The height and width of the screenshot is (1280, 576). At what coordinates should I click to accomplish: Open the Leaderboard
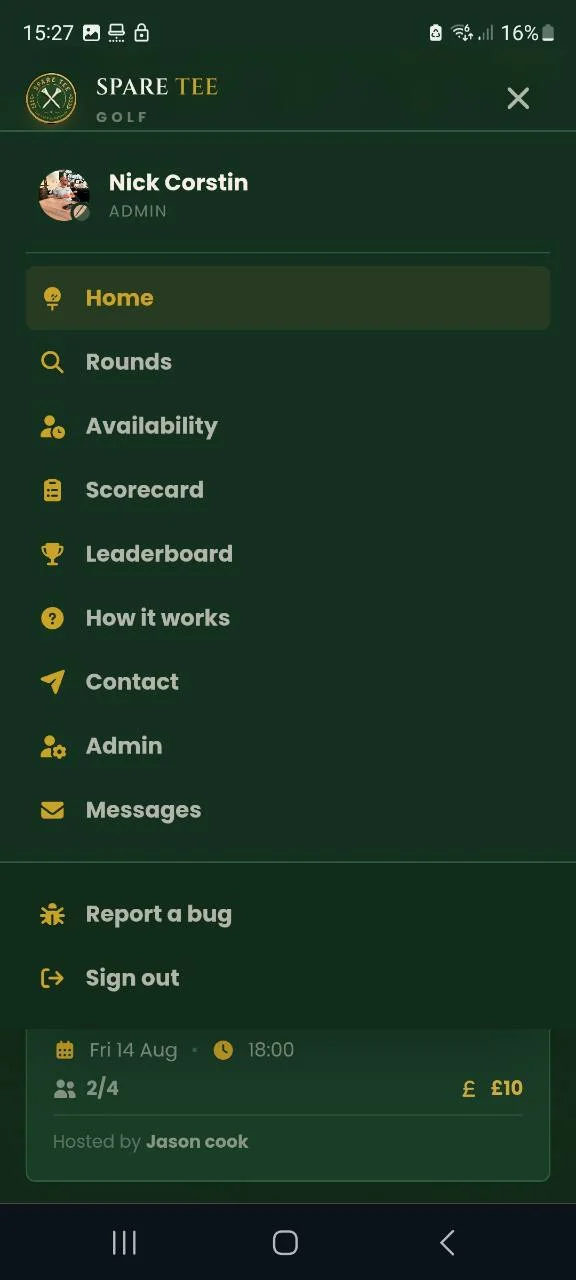coord(288,554)
